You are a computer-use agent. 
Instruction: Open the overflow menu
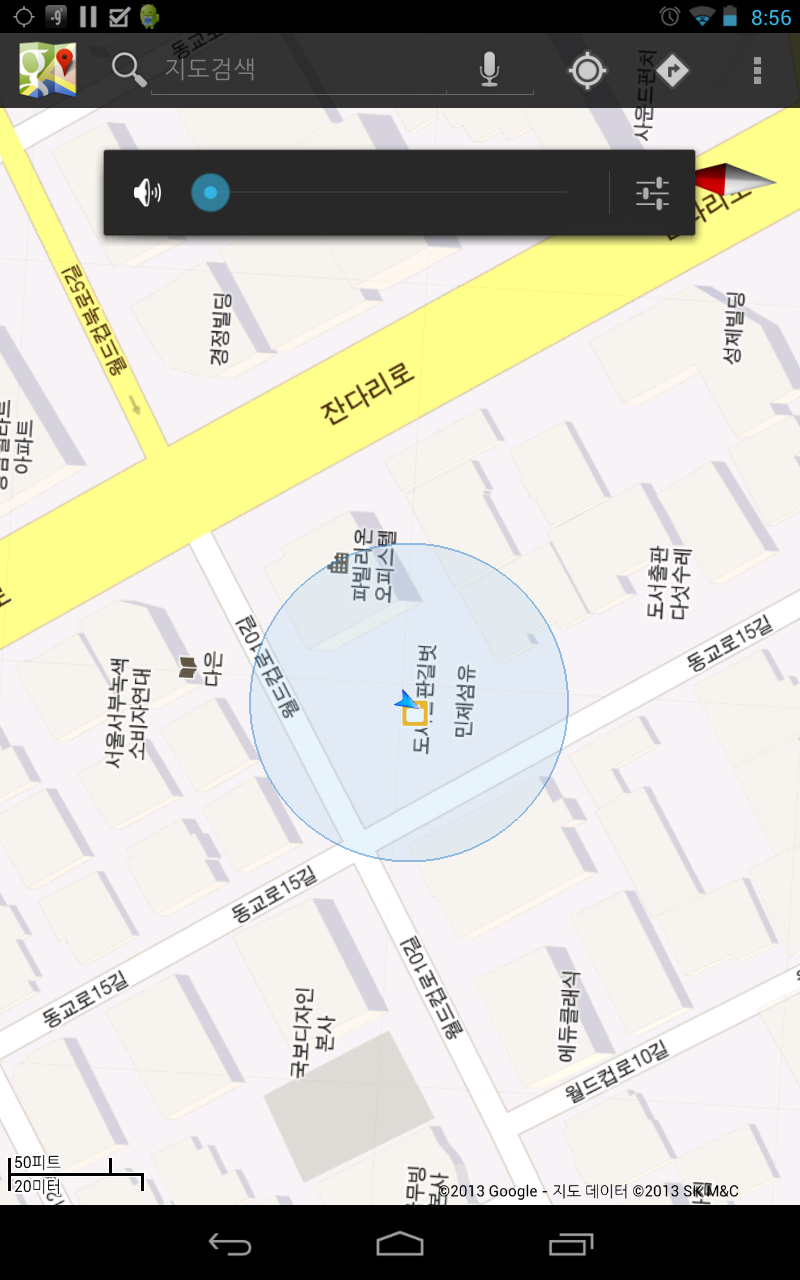pos(757,70)
